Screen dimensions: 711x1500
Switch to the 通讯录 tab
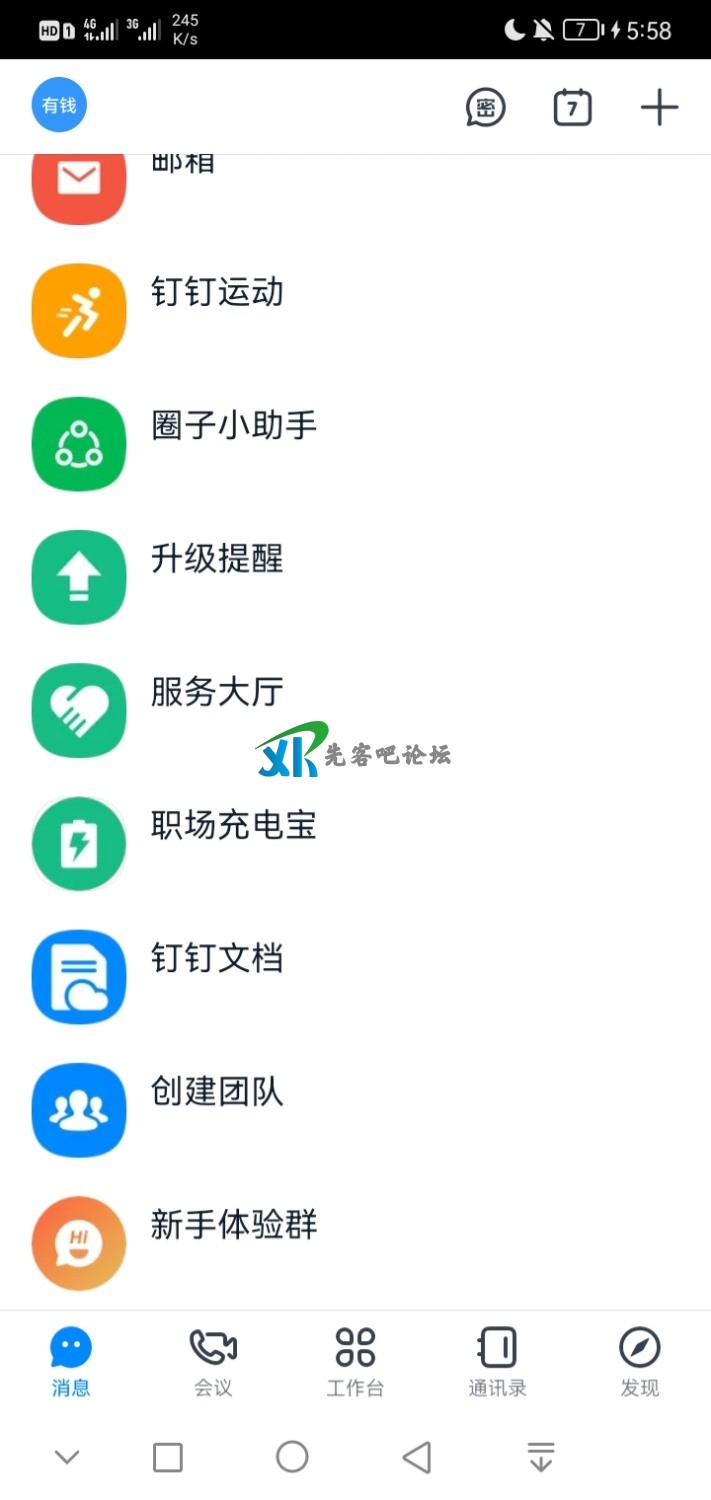497,1362
